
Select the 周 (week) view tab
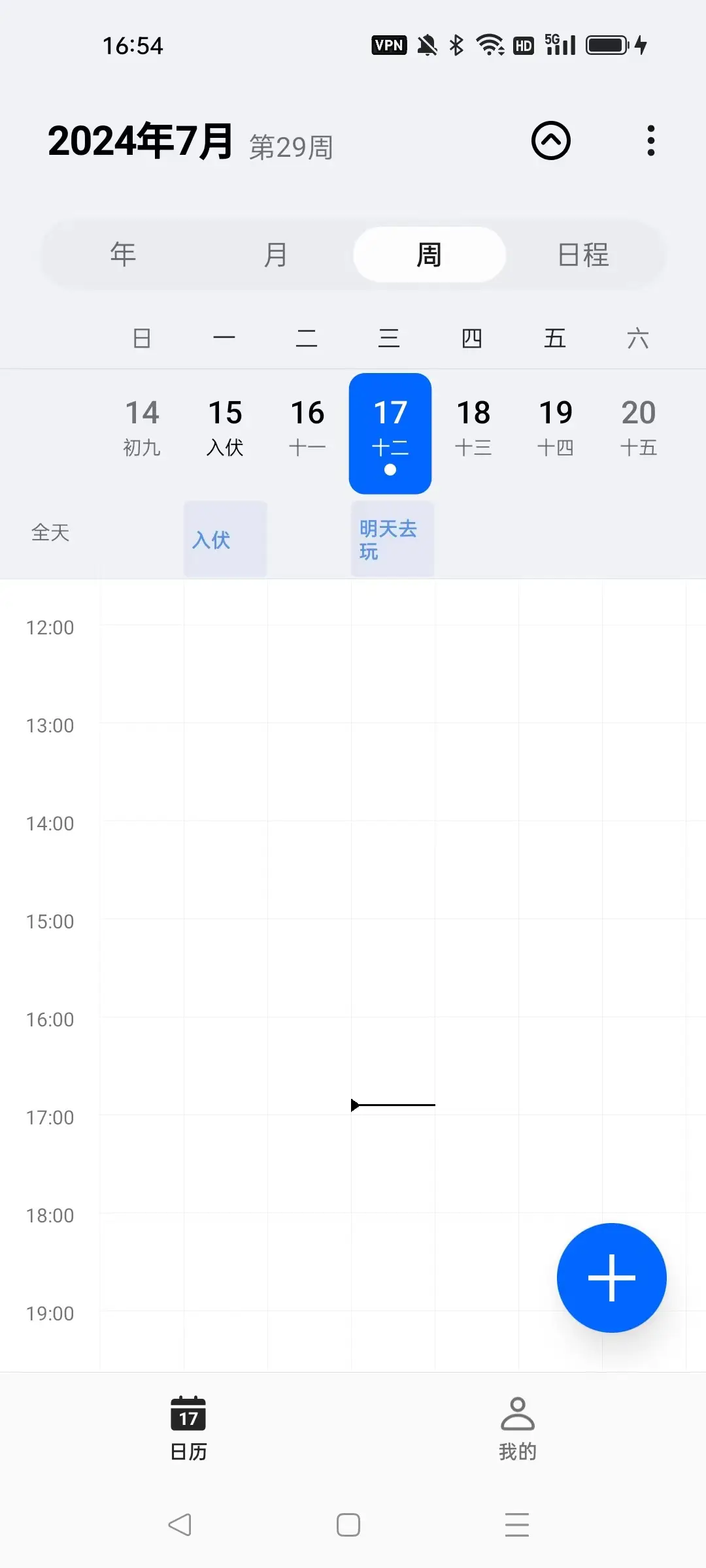[x=429, y=254]
